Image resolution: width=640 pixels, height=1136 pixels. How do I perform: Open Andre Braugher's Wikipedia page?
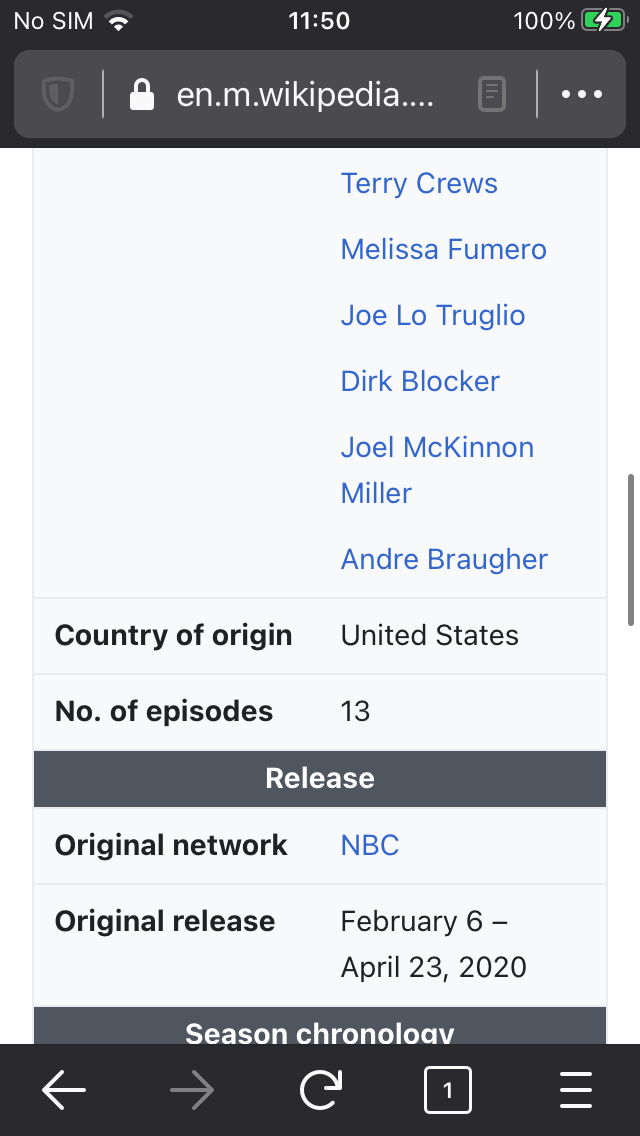[444, 559]
